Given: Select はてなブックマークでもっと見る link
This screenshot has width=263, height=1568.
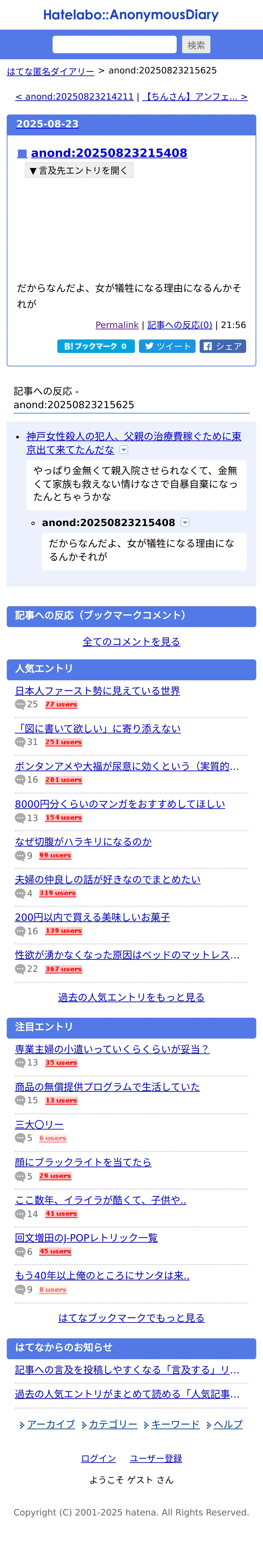Looking at the screenshot, I should [x=131, y=1318].
